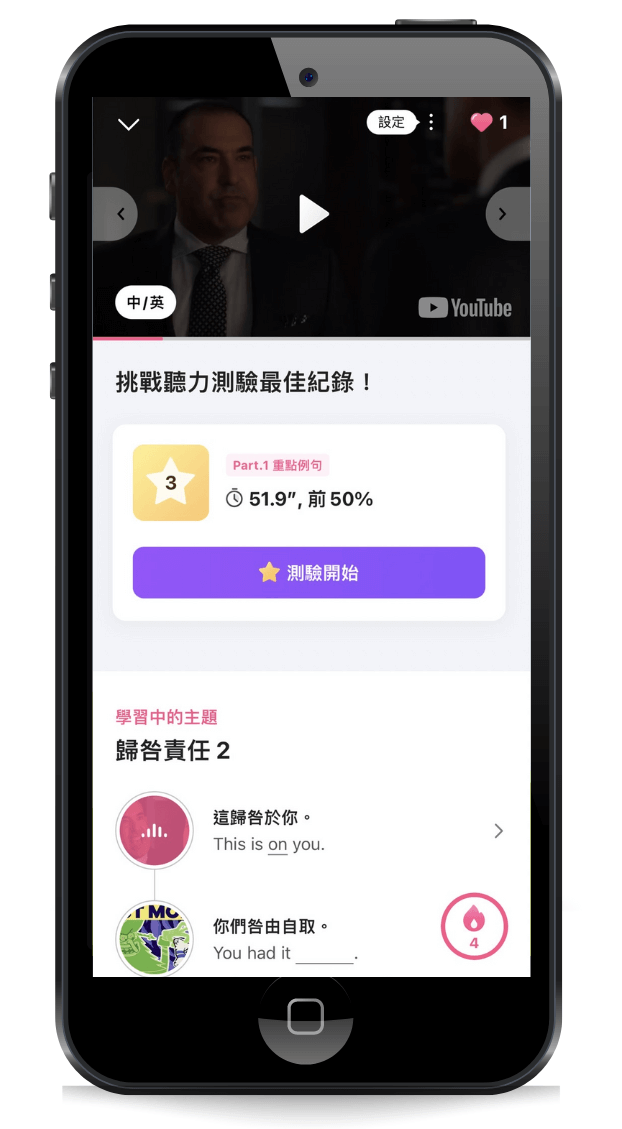Open the overflow menu next to 設定

tap(431, 122)
